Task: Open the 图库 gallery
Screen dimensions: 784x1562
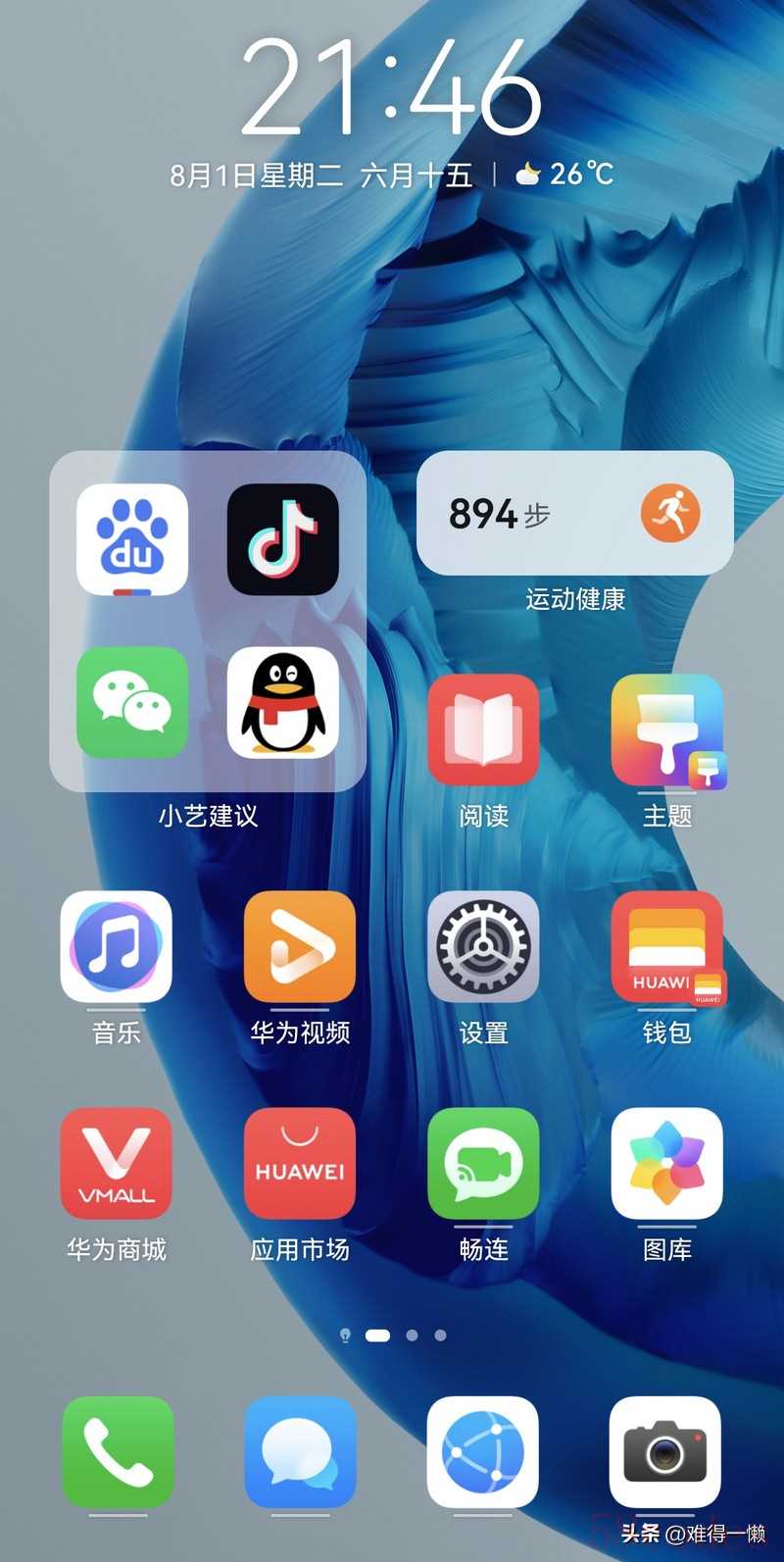Action: [666, 1163]
